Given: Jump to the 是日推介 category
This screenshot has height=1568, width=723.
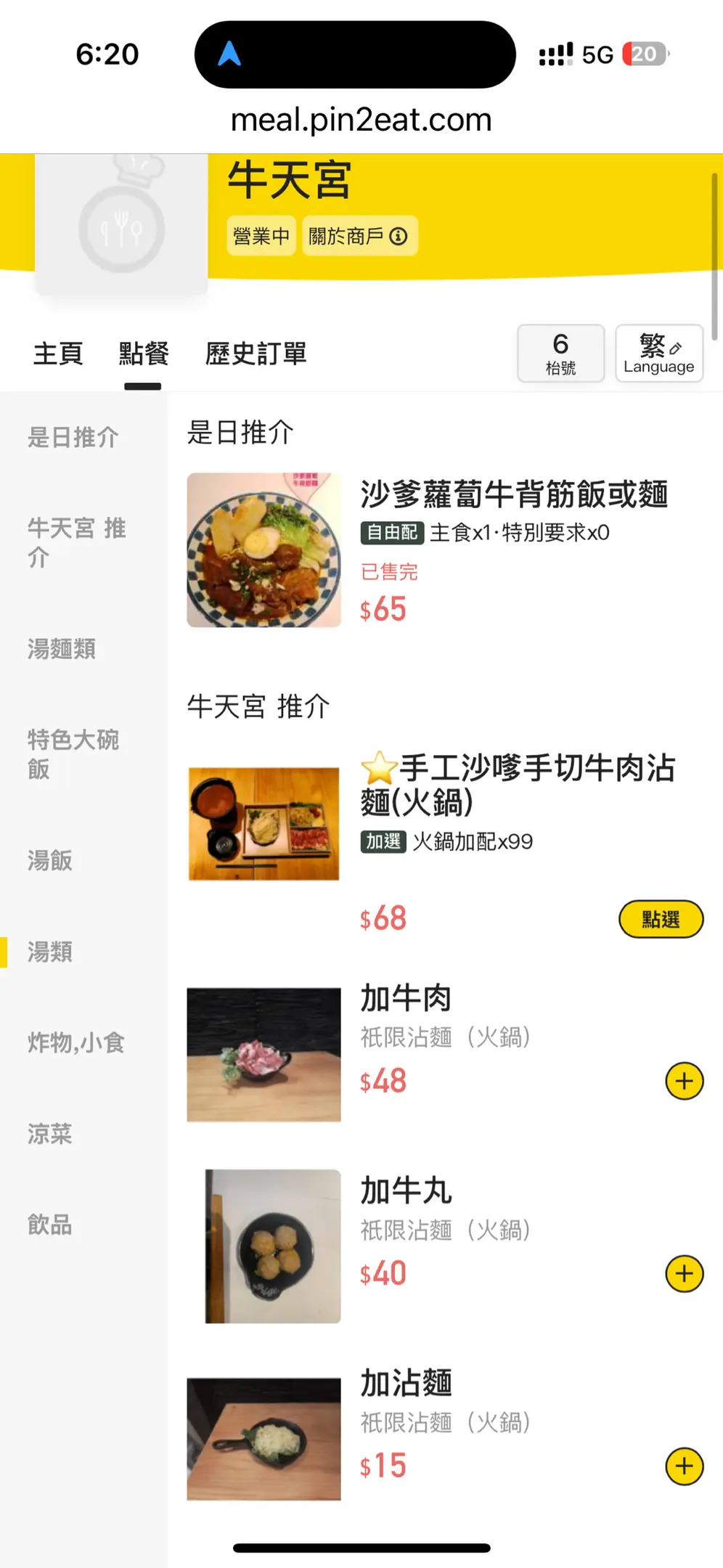Looking at the screenshot, I should coord(73,437).
